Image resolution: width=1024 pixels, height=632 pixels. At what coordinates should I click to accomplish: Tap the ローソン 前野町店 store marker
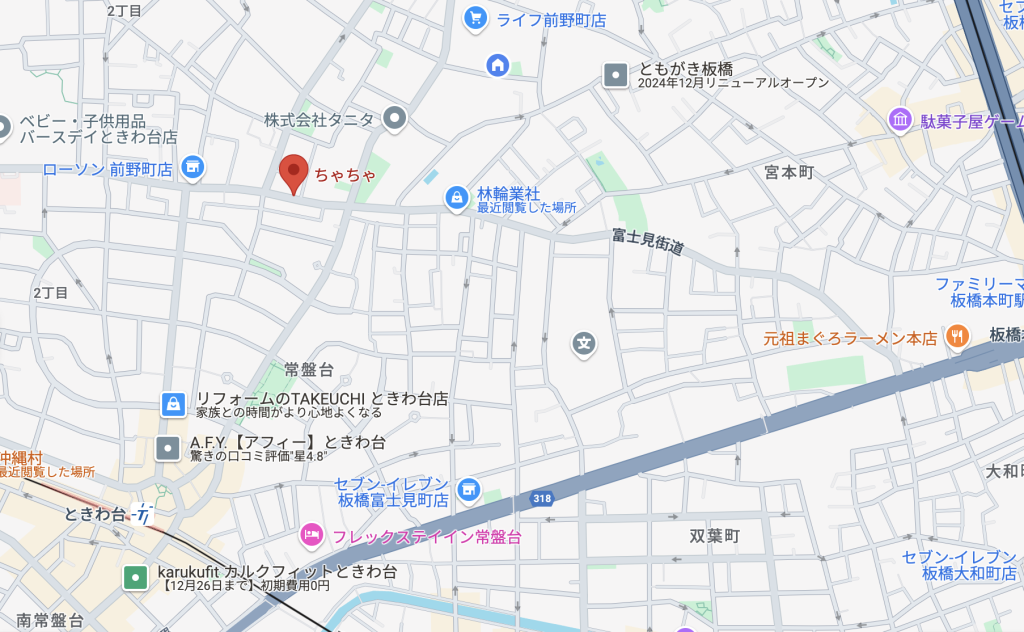[x=194, y=168]
